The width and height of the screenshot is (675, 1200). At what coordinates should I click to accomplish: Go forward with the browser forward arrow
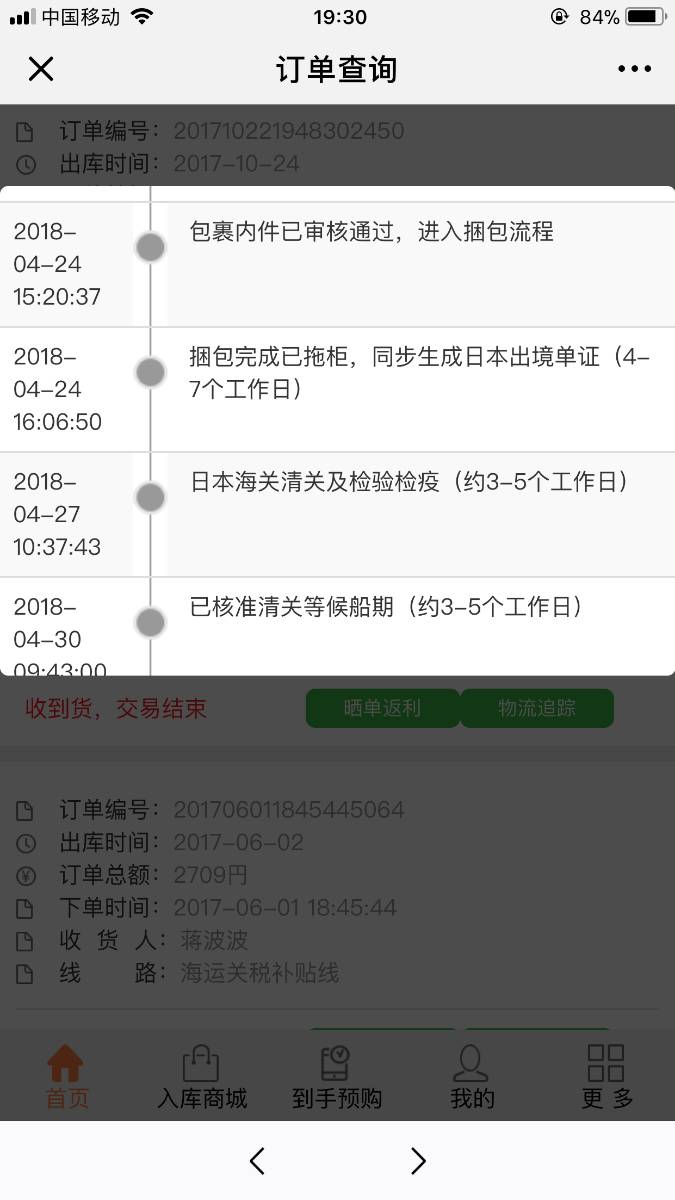[418, 1160]
